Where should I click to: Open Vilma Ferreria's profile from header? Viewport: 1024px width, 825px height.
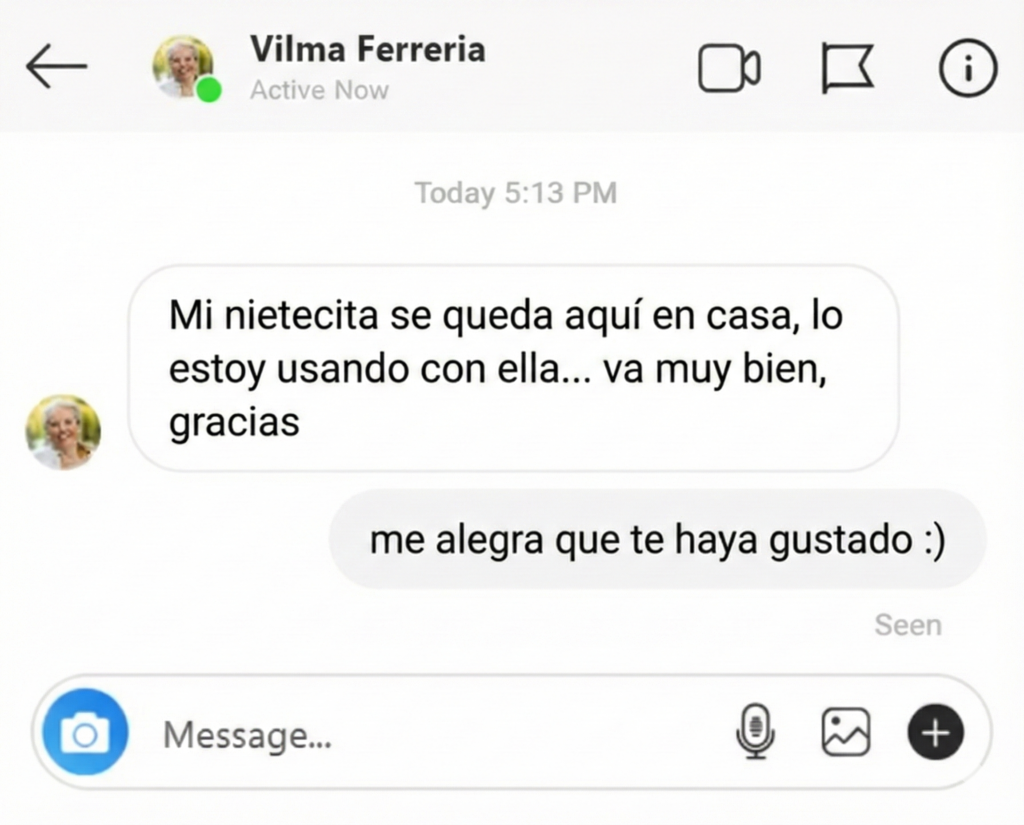tap(366, 50)
